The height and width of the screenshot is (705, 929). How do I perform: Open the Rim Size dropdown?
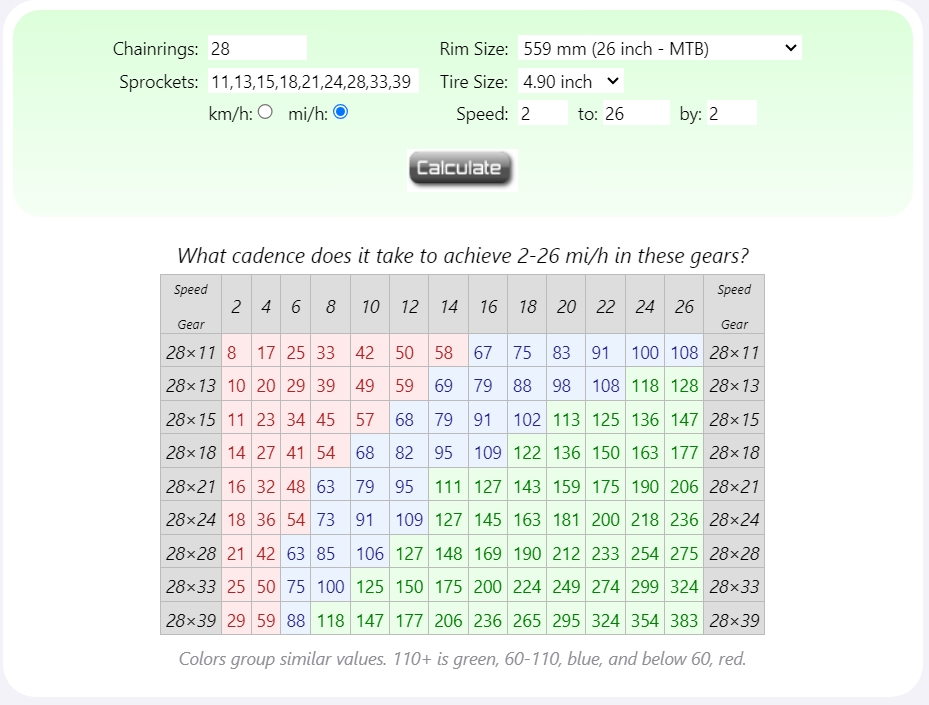(658, 48)
